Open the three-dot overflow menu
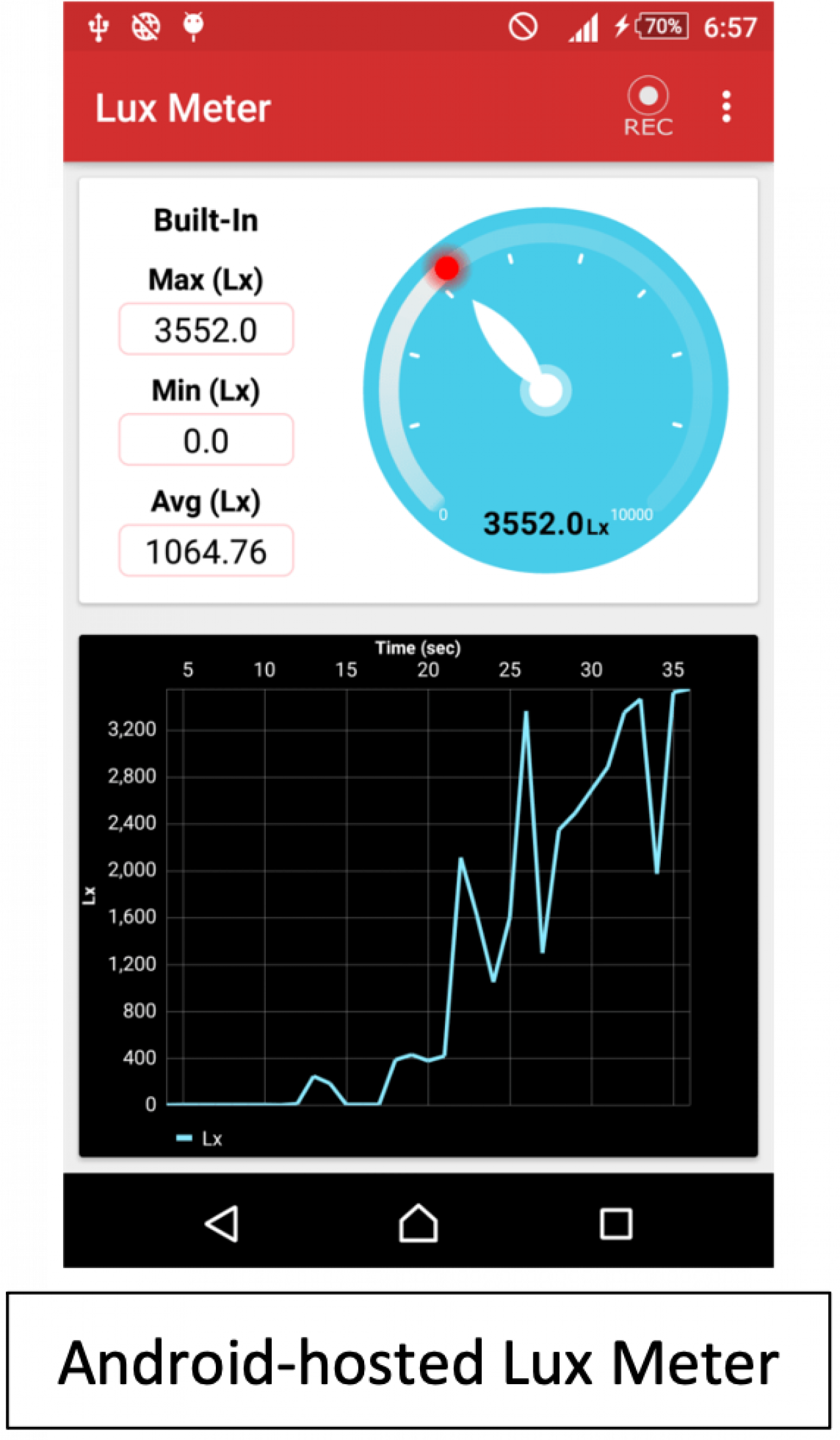This screenshot has height=1440, width=840. (726, 106)
